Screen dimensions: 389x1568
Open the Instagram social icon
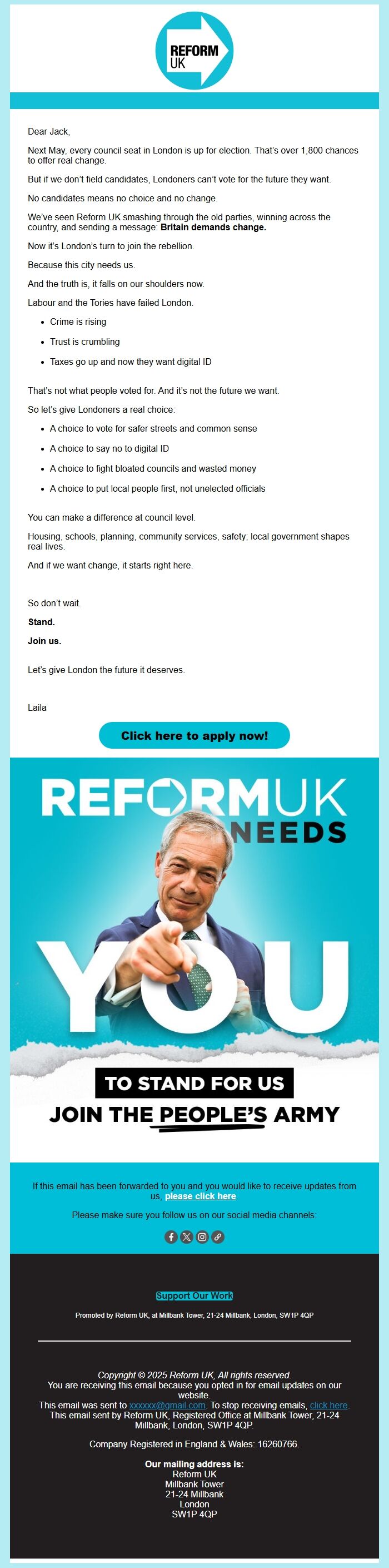(202, 1237)
